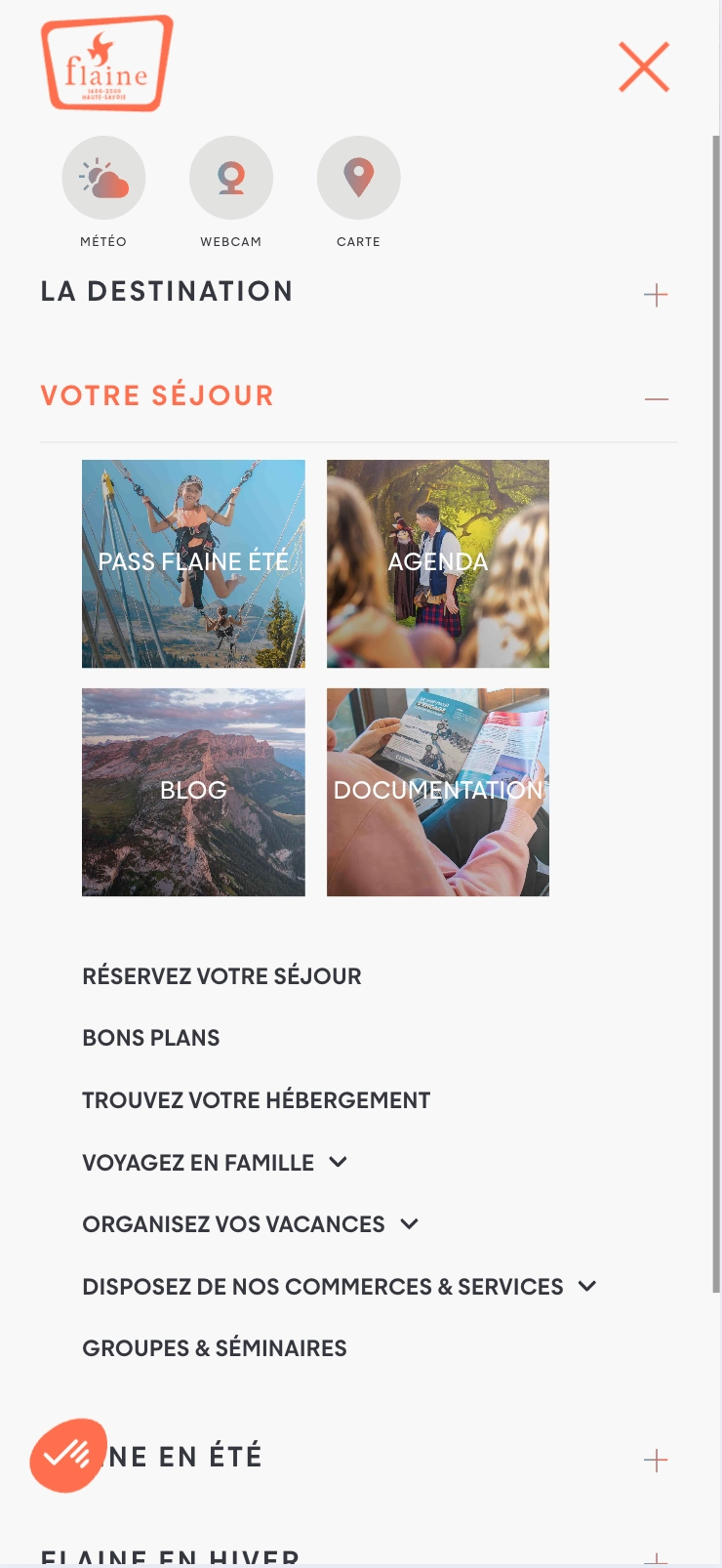Open the Blog tile
Image resolution: width=722 pixels, height=1568 pixels.
(193, 792)
